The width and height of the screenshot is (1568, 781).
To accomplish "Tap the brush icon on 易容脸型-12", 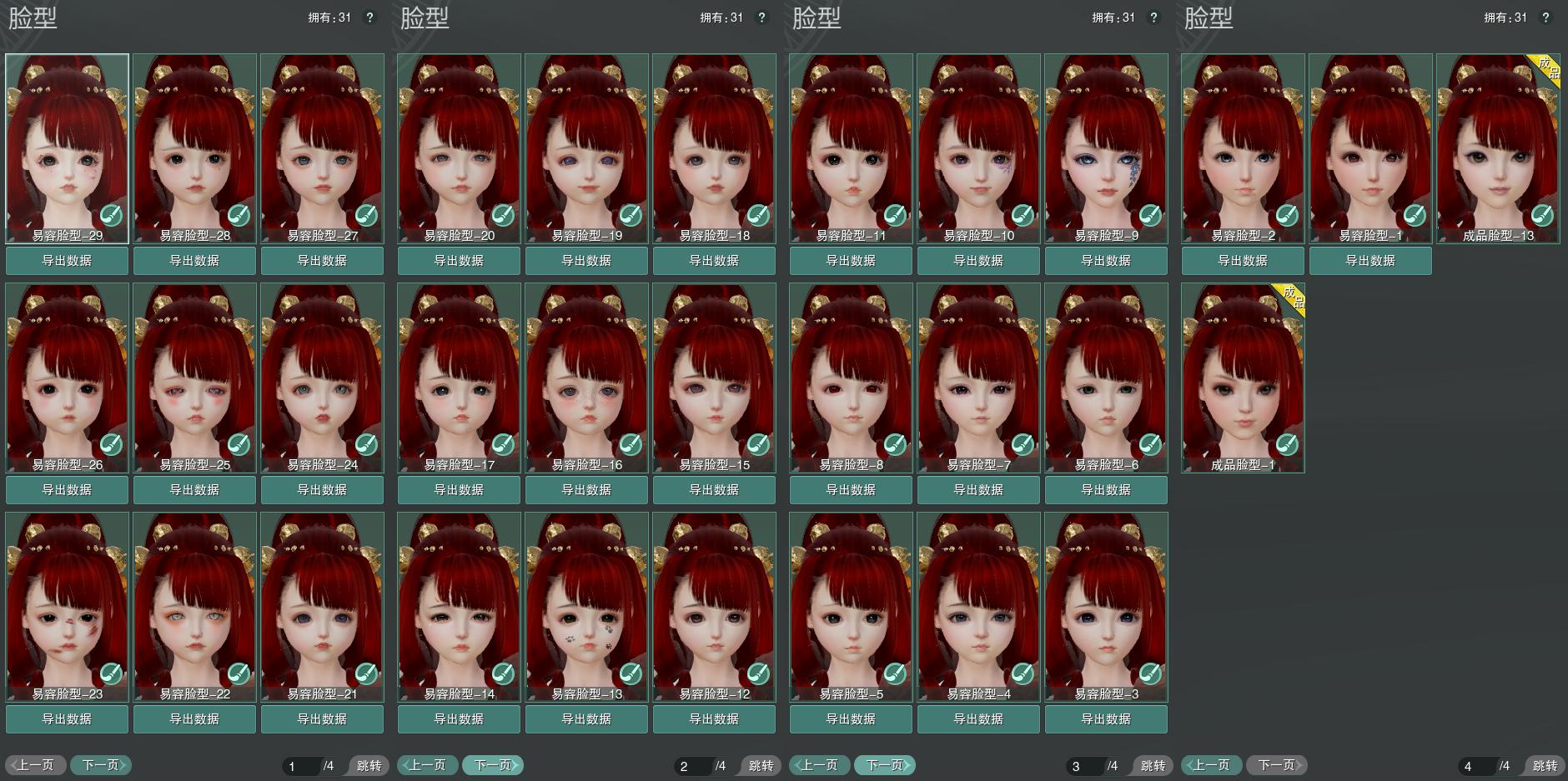I will [758, 673].
